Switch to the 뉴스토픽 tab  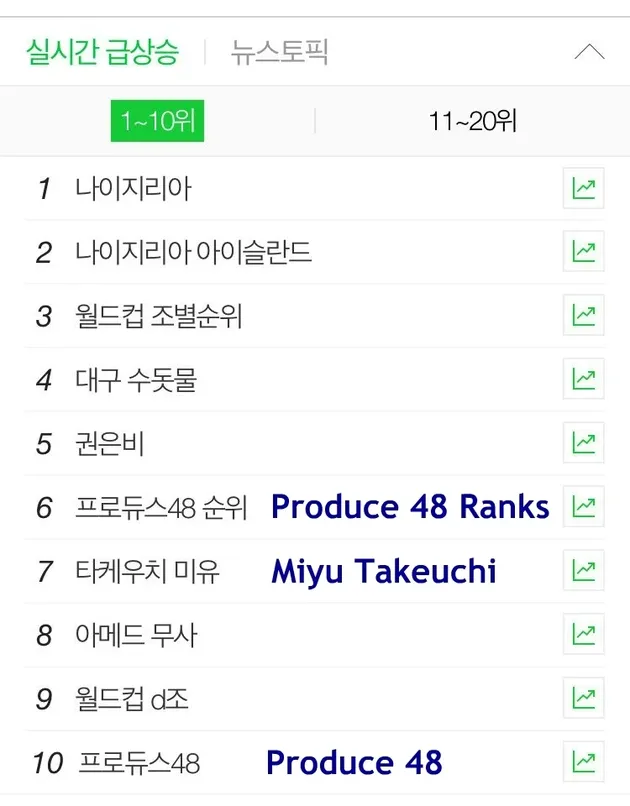tap(279, 53)
